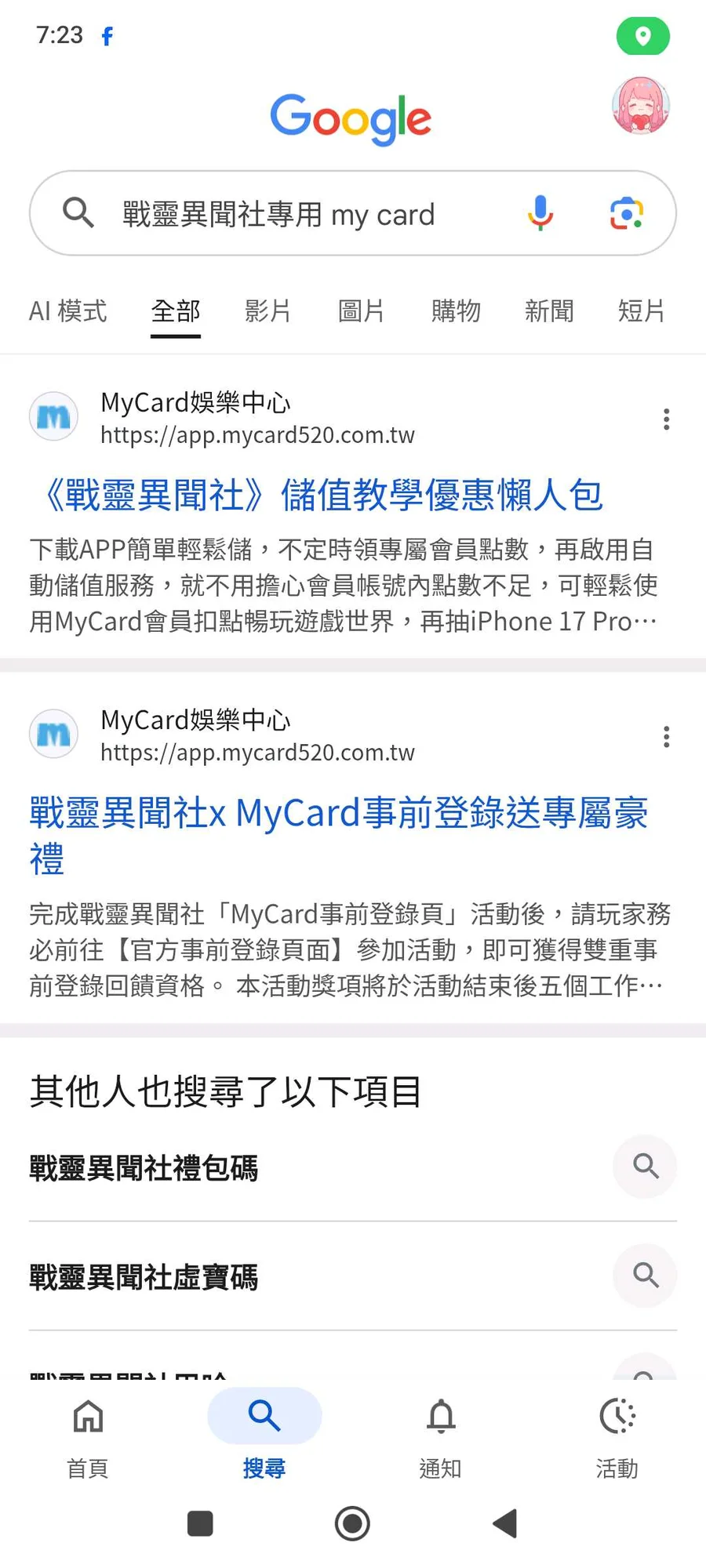Switch to the 短片 tab

641,311
